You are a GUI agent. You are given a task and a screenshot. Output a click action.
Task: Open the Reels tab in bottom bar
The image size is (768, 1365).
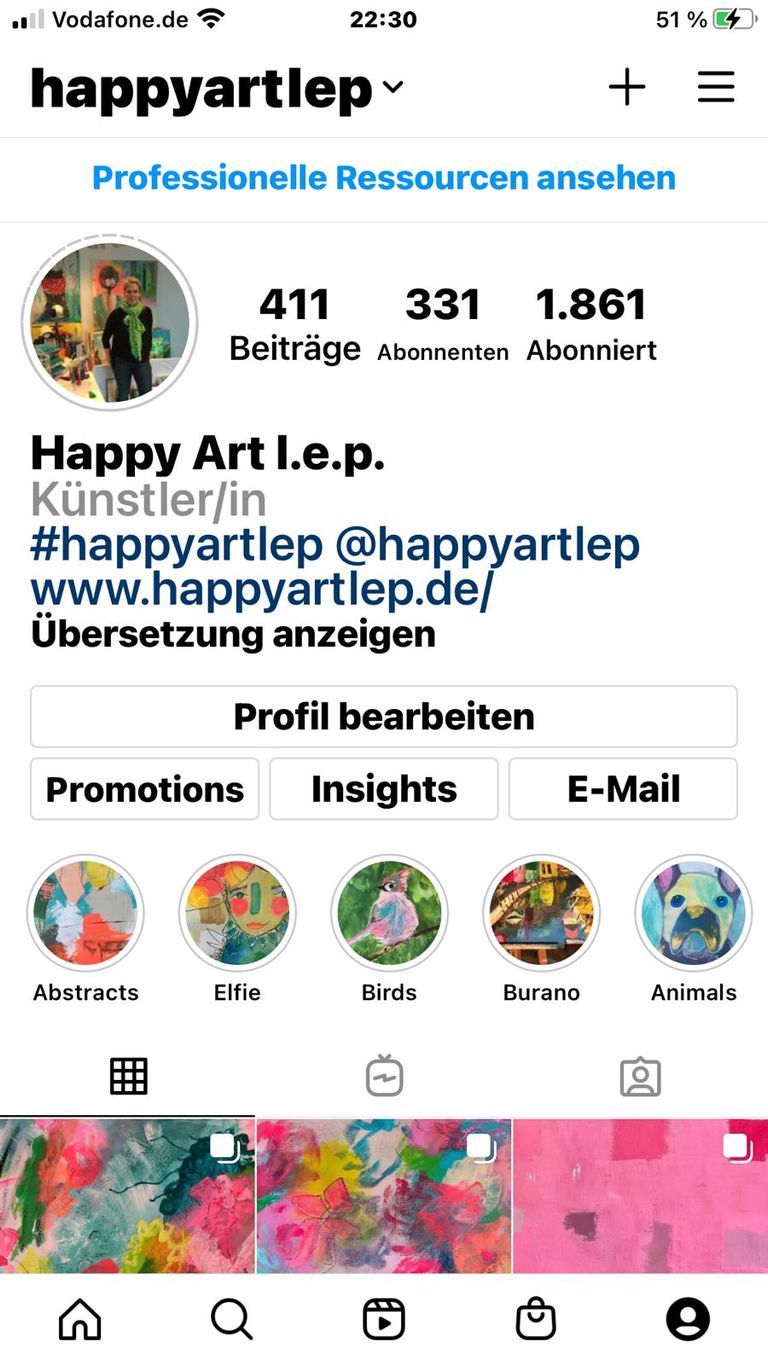click(384, 1320)
